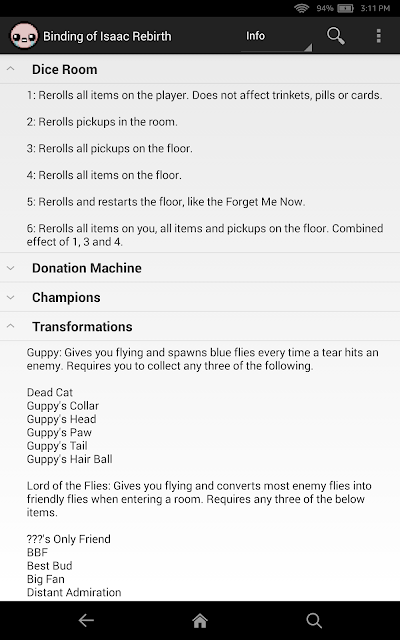Go back using the system back arrow
The width and height of the screenshot is (400, 640).
[x=86, y=621]
